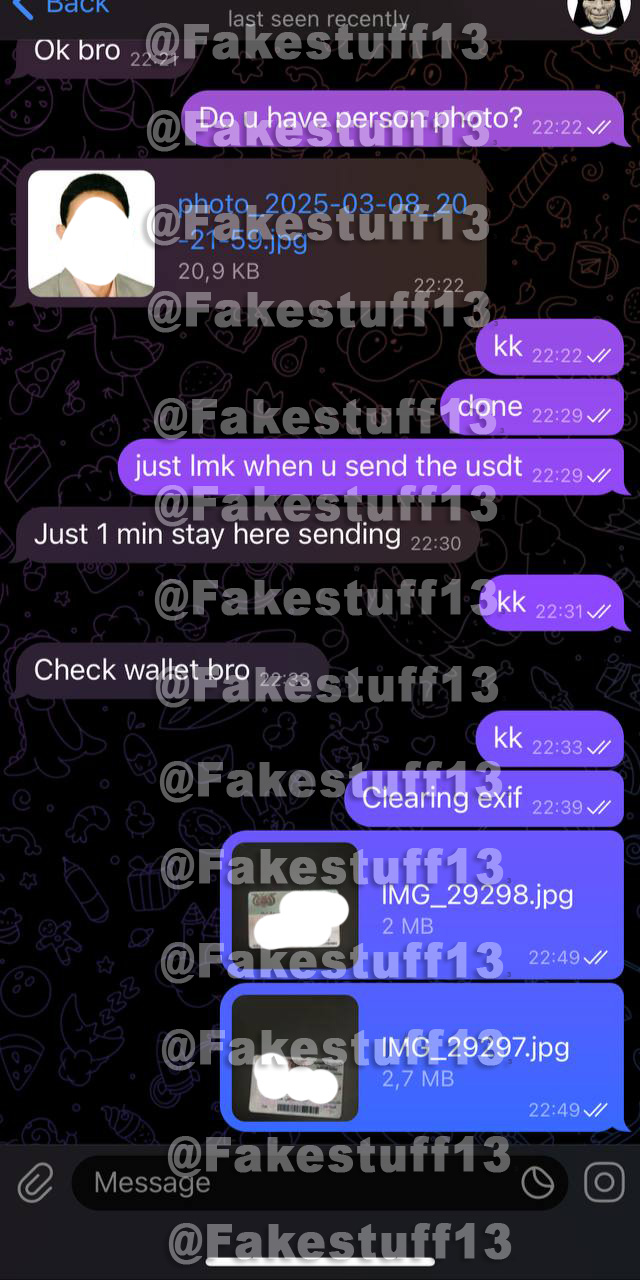The image size is (640, 1280).
Task: Open the IMG_29298.jpg attachment
Action: [x=295, y=906]
